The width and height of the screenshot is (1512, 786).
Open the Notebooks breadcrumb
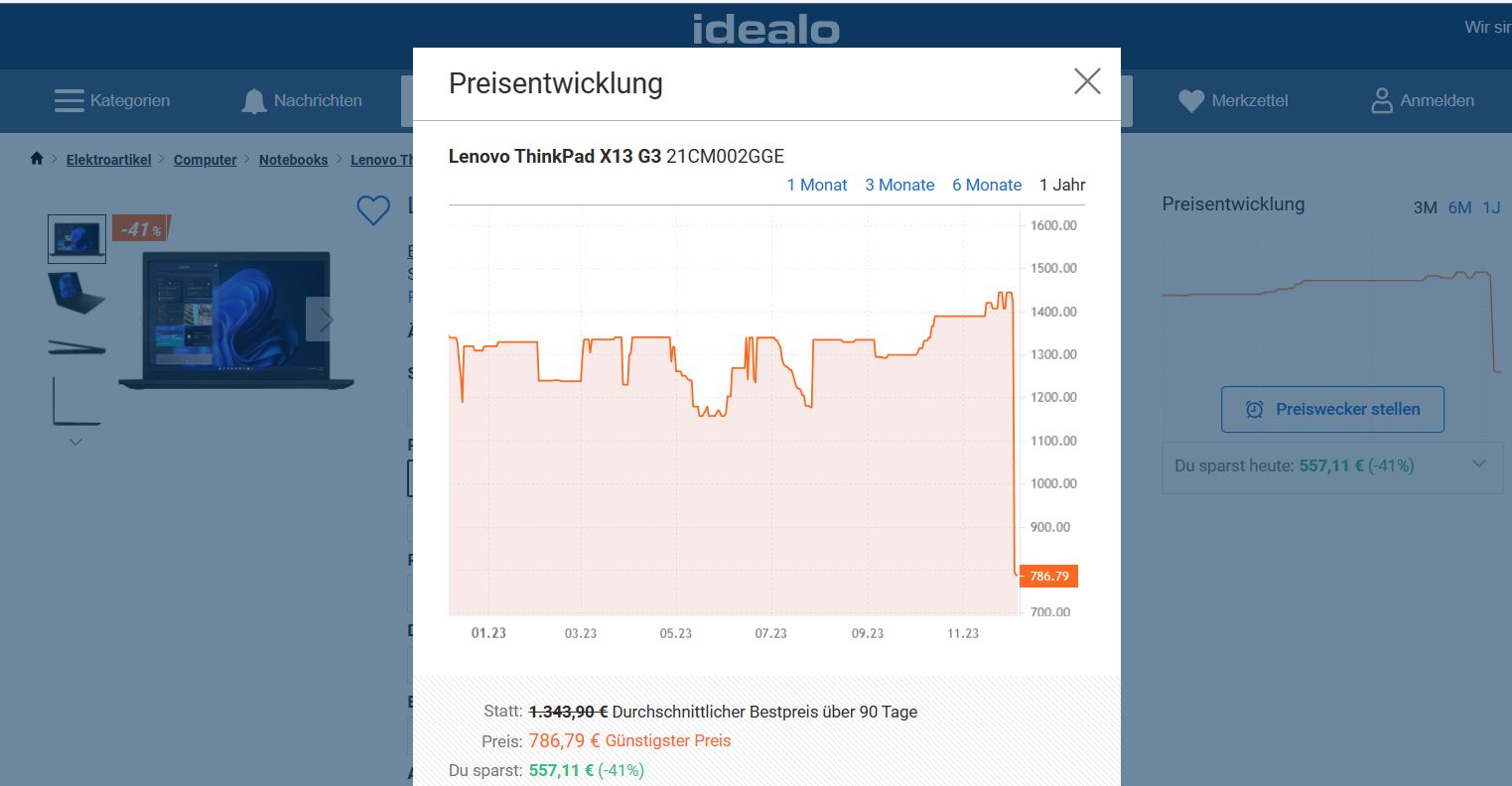(x=293, y=160)
